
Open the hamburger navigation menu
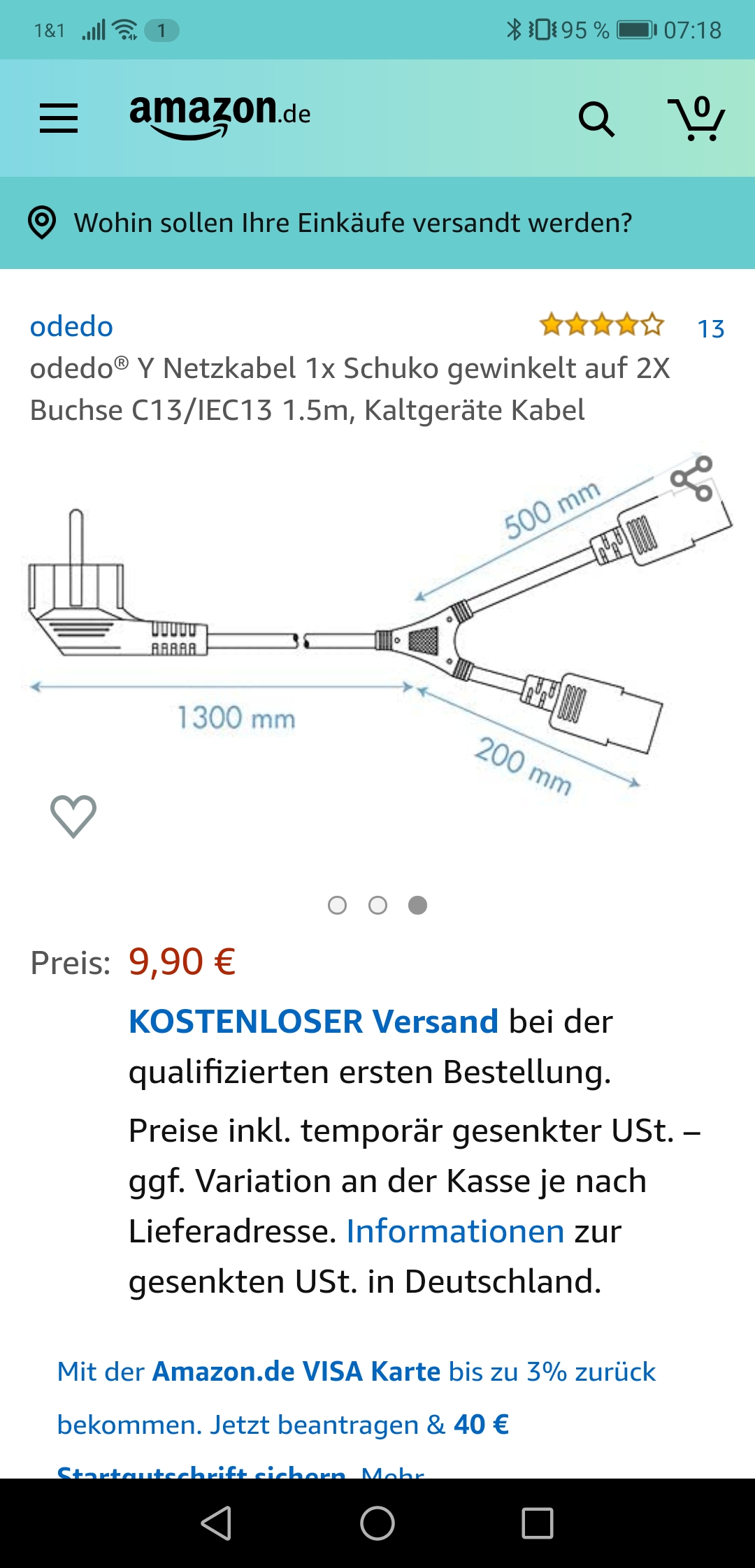59,118
